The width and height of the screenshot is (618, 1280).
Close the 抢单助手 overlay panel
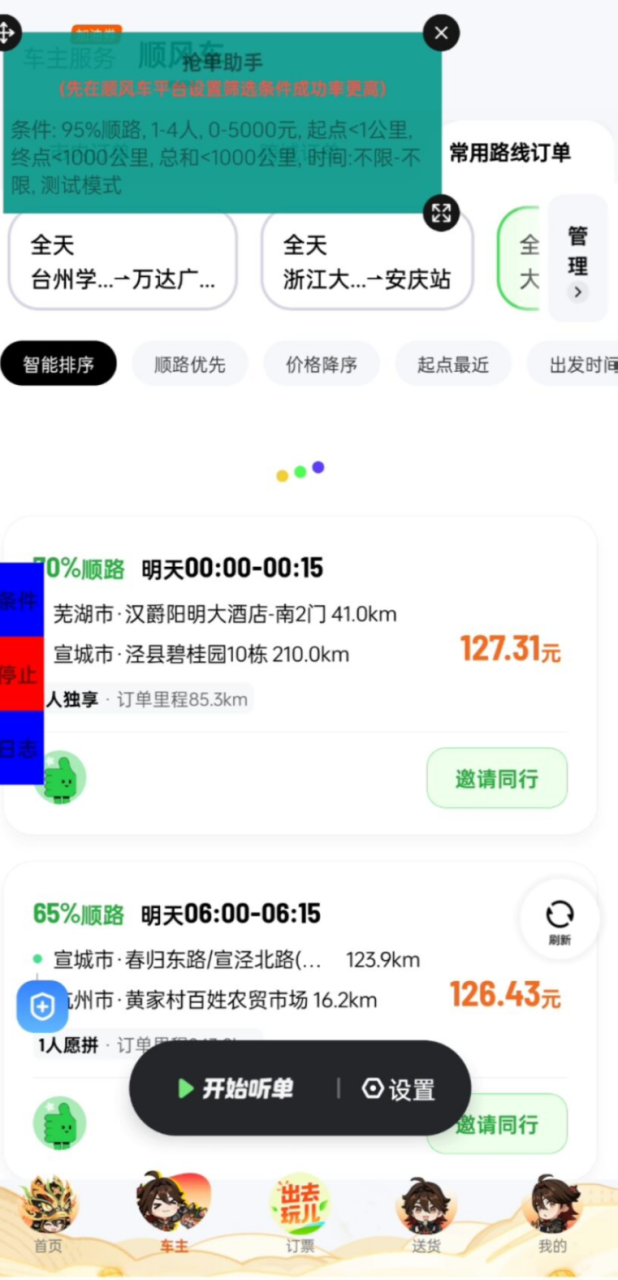(x=441, y=33)
